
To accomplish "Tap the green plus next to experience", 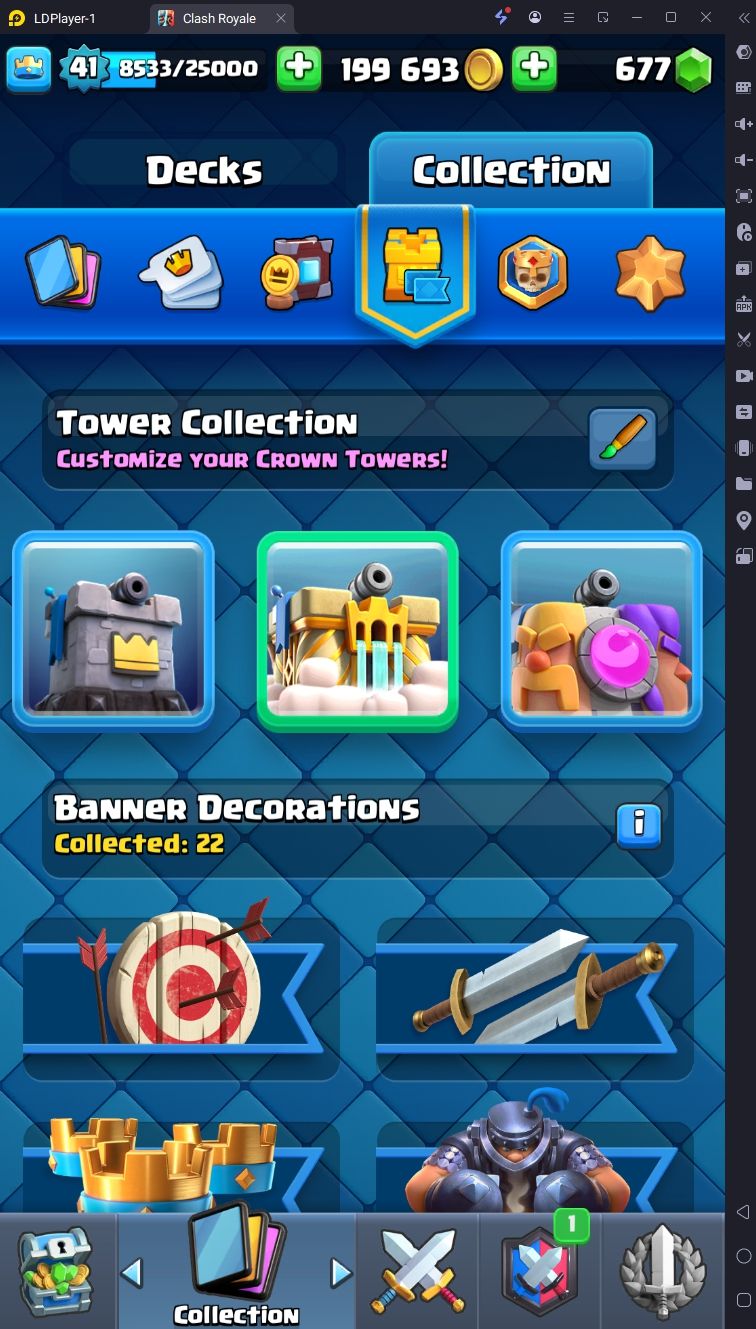I will [x=298, y=68].
